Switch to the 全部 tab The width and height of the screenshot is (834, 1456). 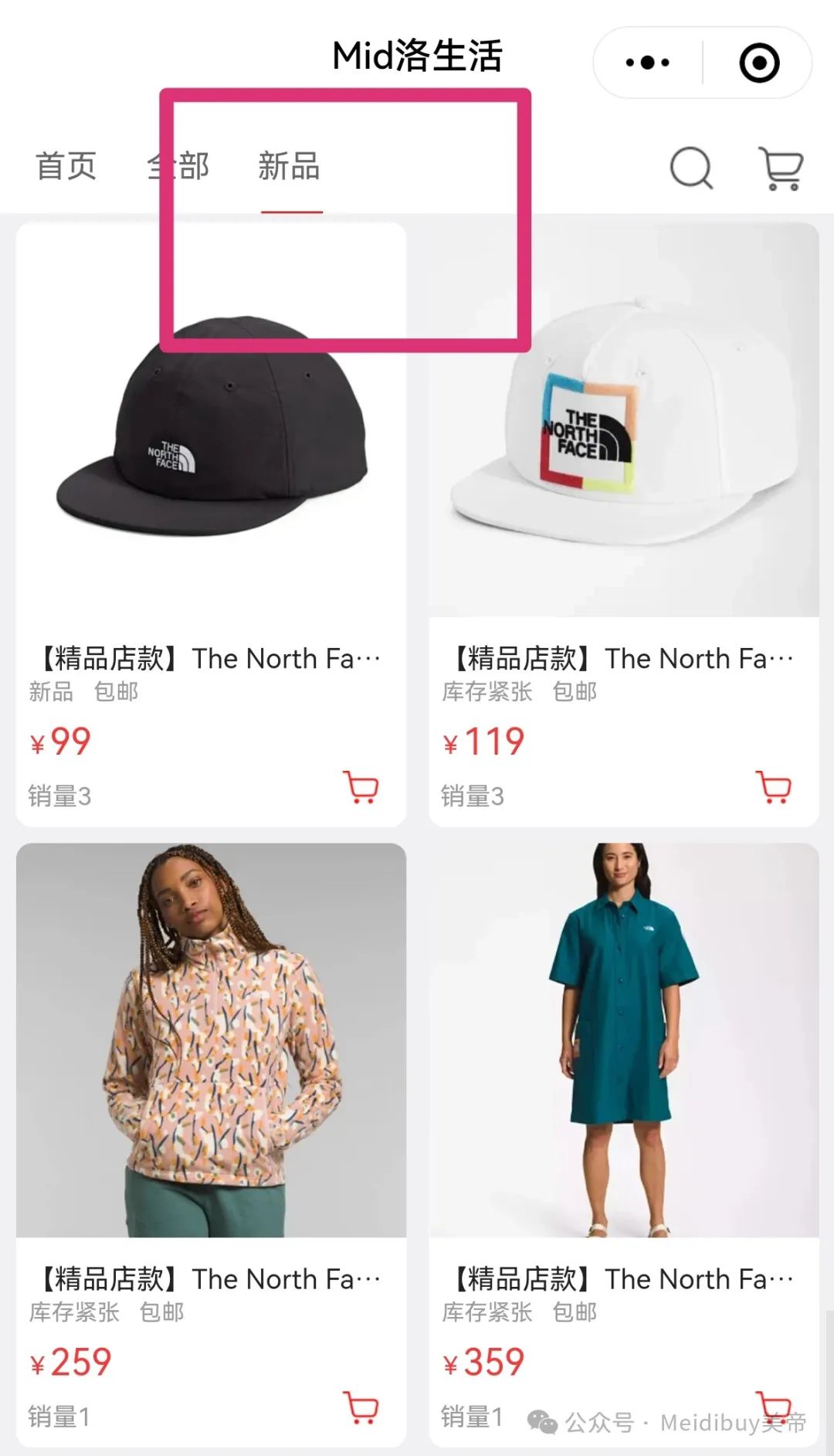tap(178, 166)
